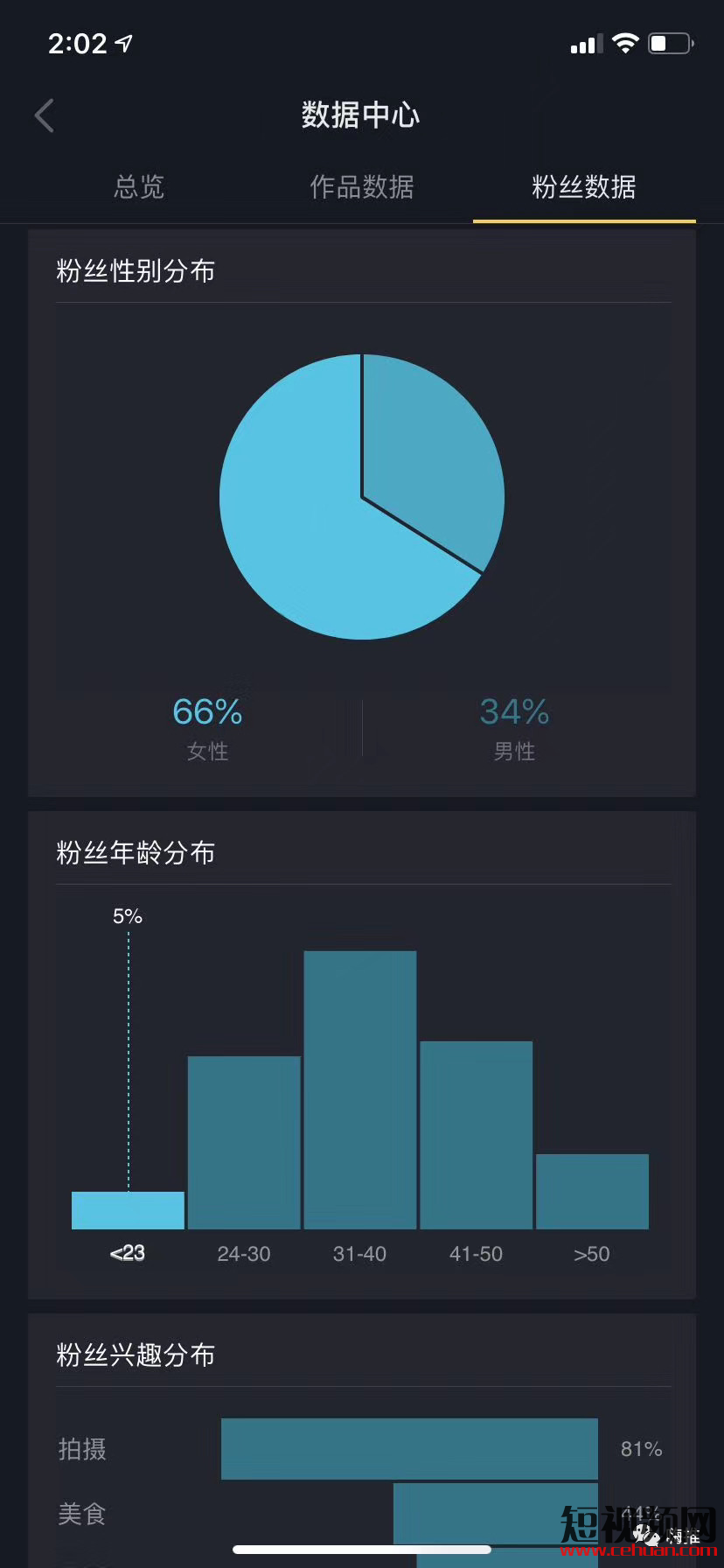
Task: Select the 31-40 age bar
Action: tap(360, 1090)
